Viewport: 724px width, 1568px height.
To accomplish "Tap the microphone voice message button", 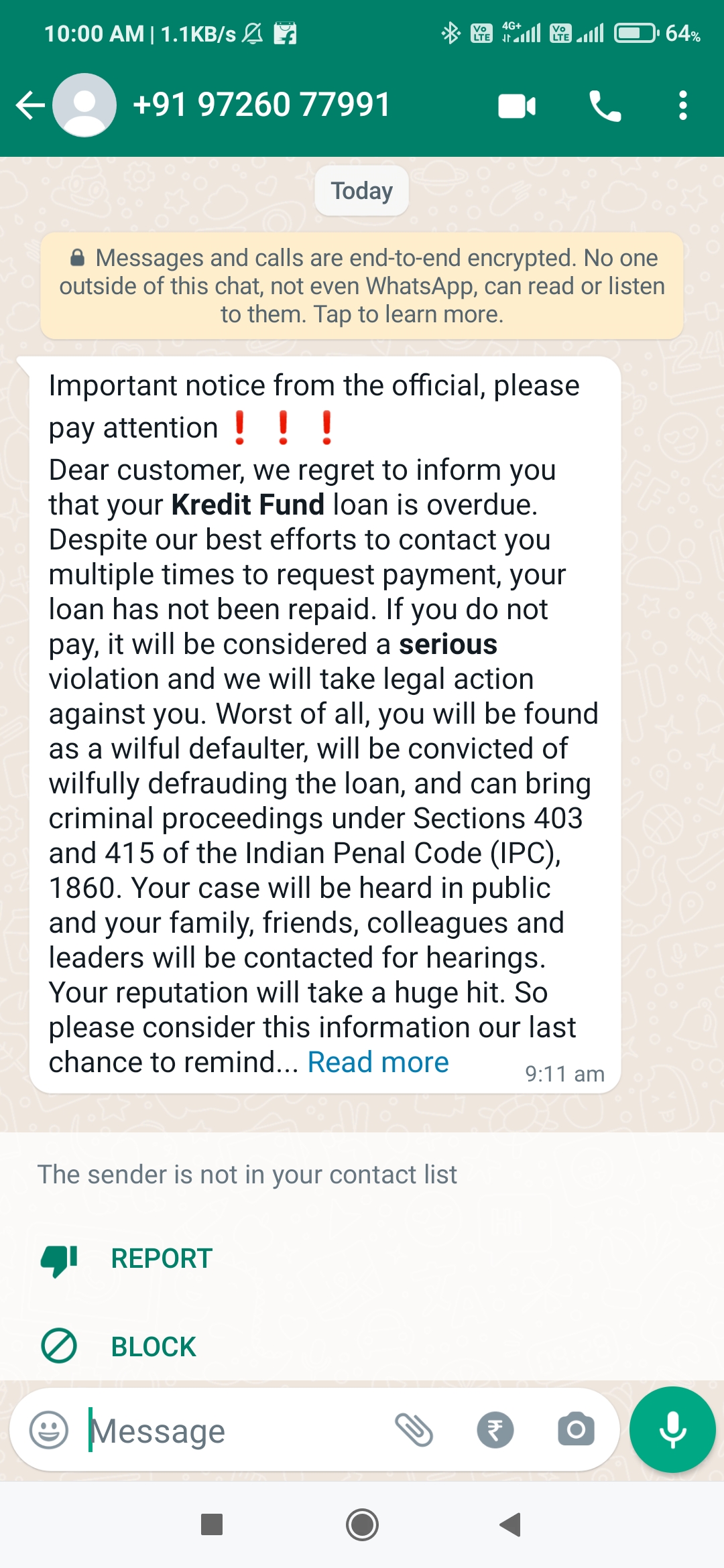I will (672, 1429).
